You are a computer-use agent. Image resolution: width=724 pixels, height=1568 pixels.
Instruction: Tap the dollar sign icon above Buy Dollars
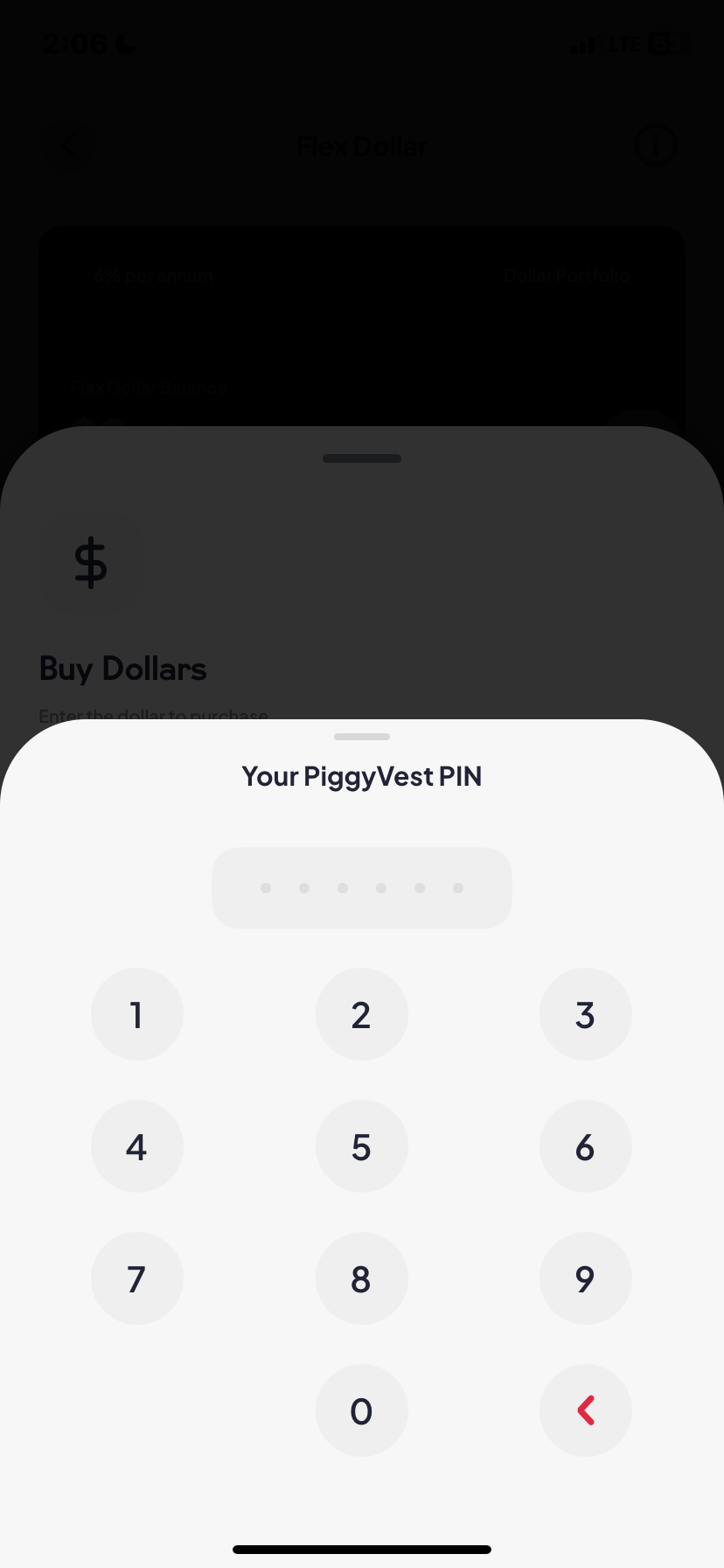point(90,563)
